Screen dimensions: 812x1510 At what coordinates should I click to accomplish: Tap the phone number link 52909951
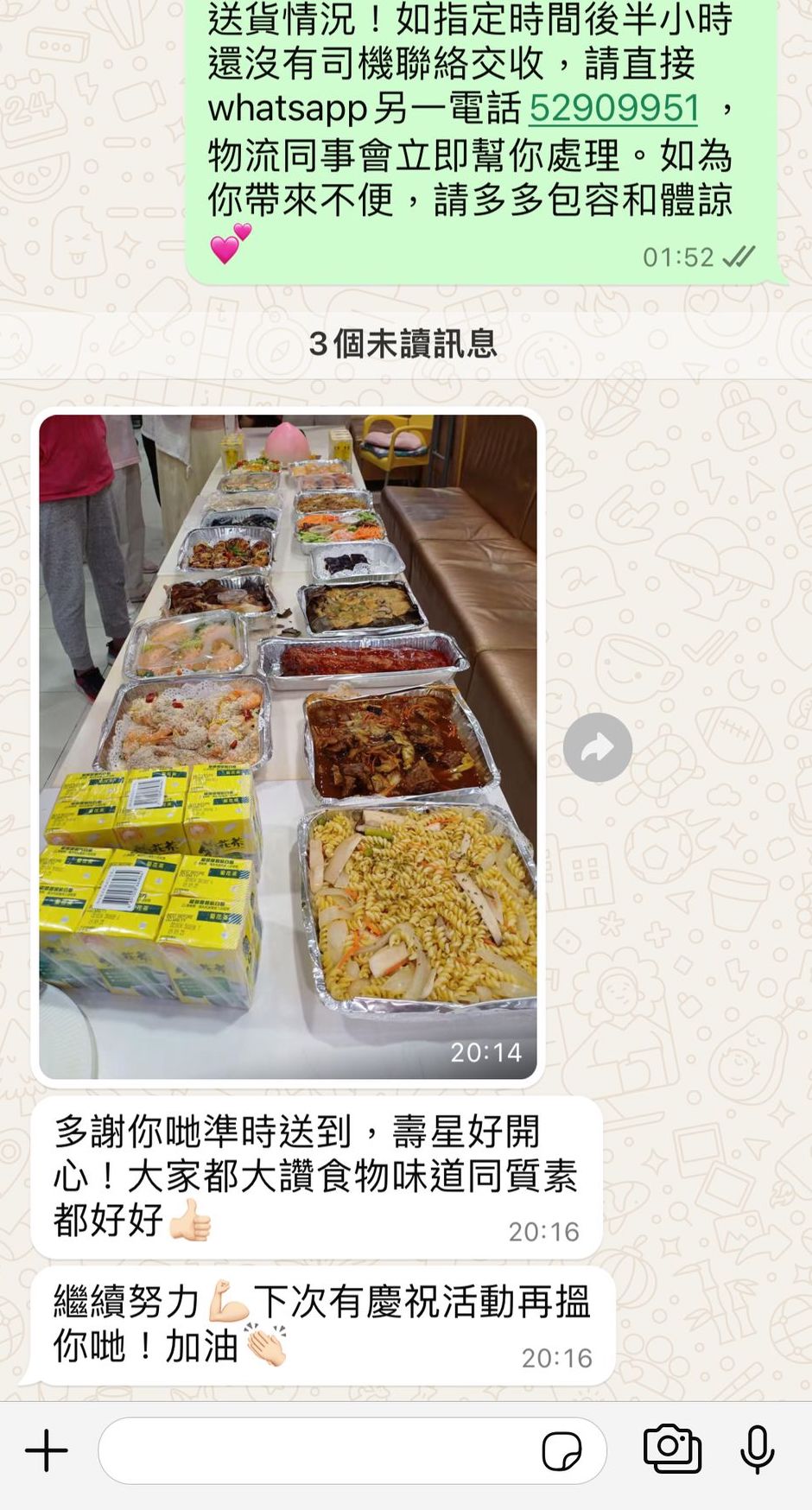(614, 108)
